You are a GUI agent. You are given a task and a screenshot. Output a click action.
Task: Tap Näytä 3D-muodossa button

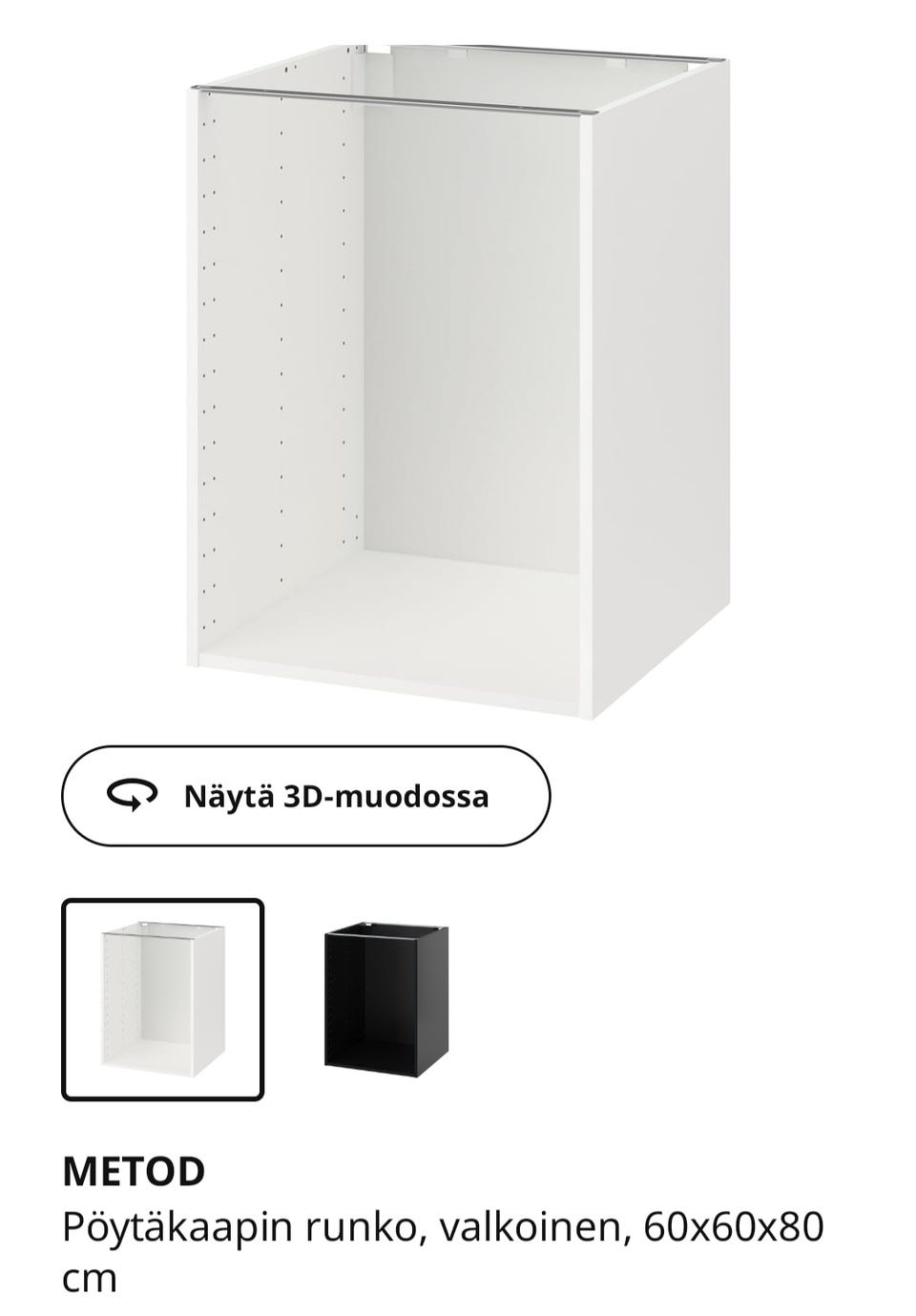[305, 796]
